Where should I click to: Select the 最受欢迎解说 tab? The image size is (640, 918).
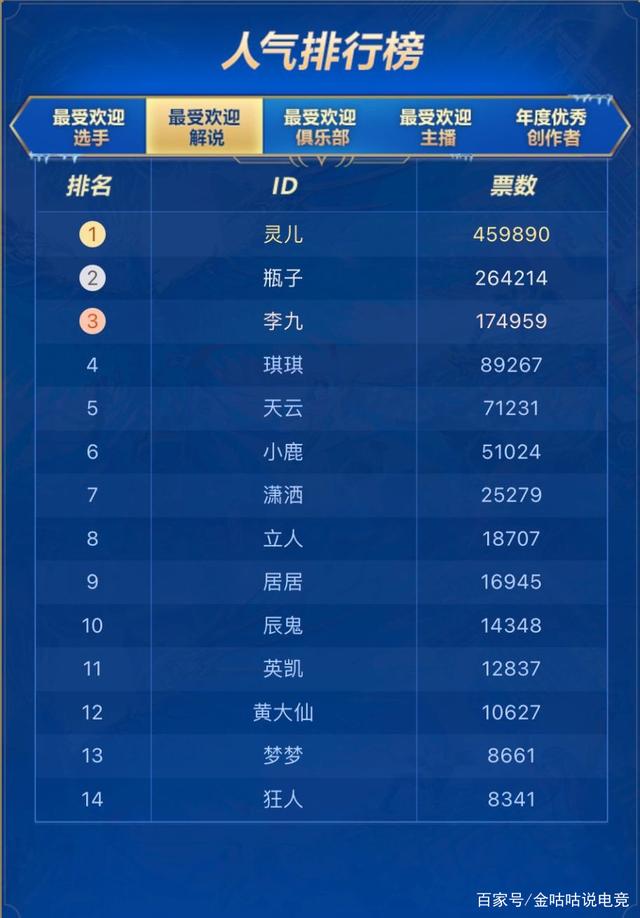coord(205,127)
